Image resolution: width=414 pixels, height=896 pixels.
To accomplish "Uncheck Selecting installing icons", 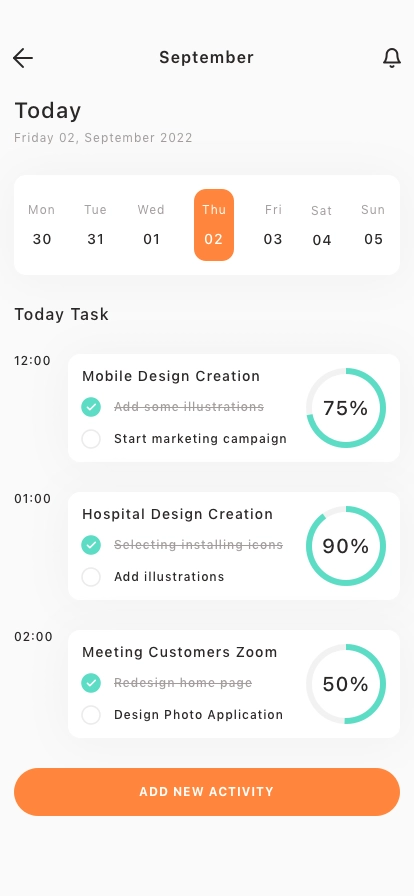I will 91,545.
